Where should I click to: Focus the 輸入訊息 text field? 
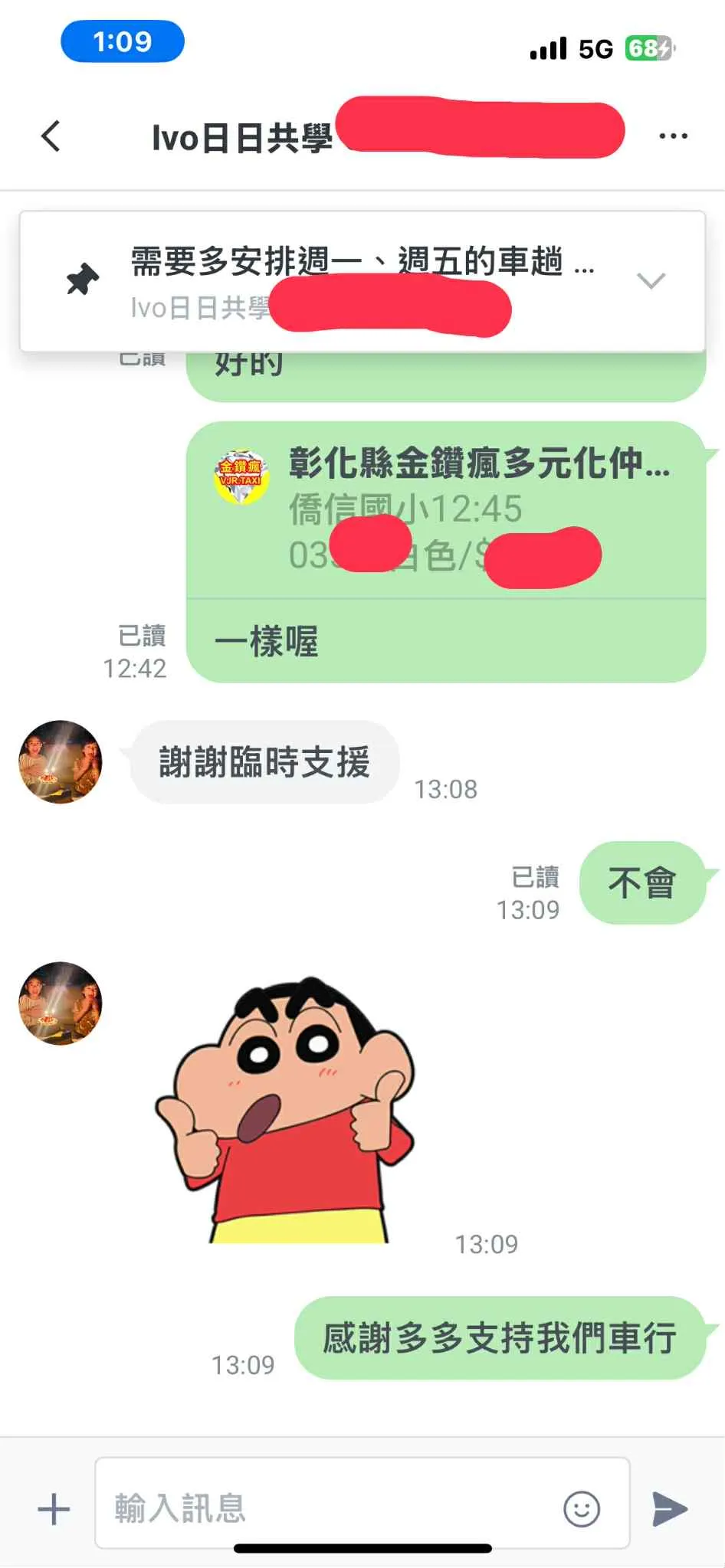coord(330,1507)
